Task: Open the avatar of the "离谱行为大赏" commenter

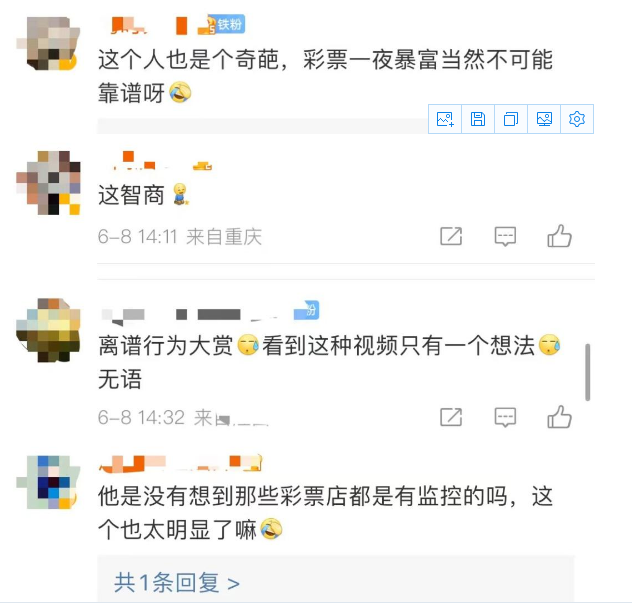Action: pos(49,331)
